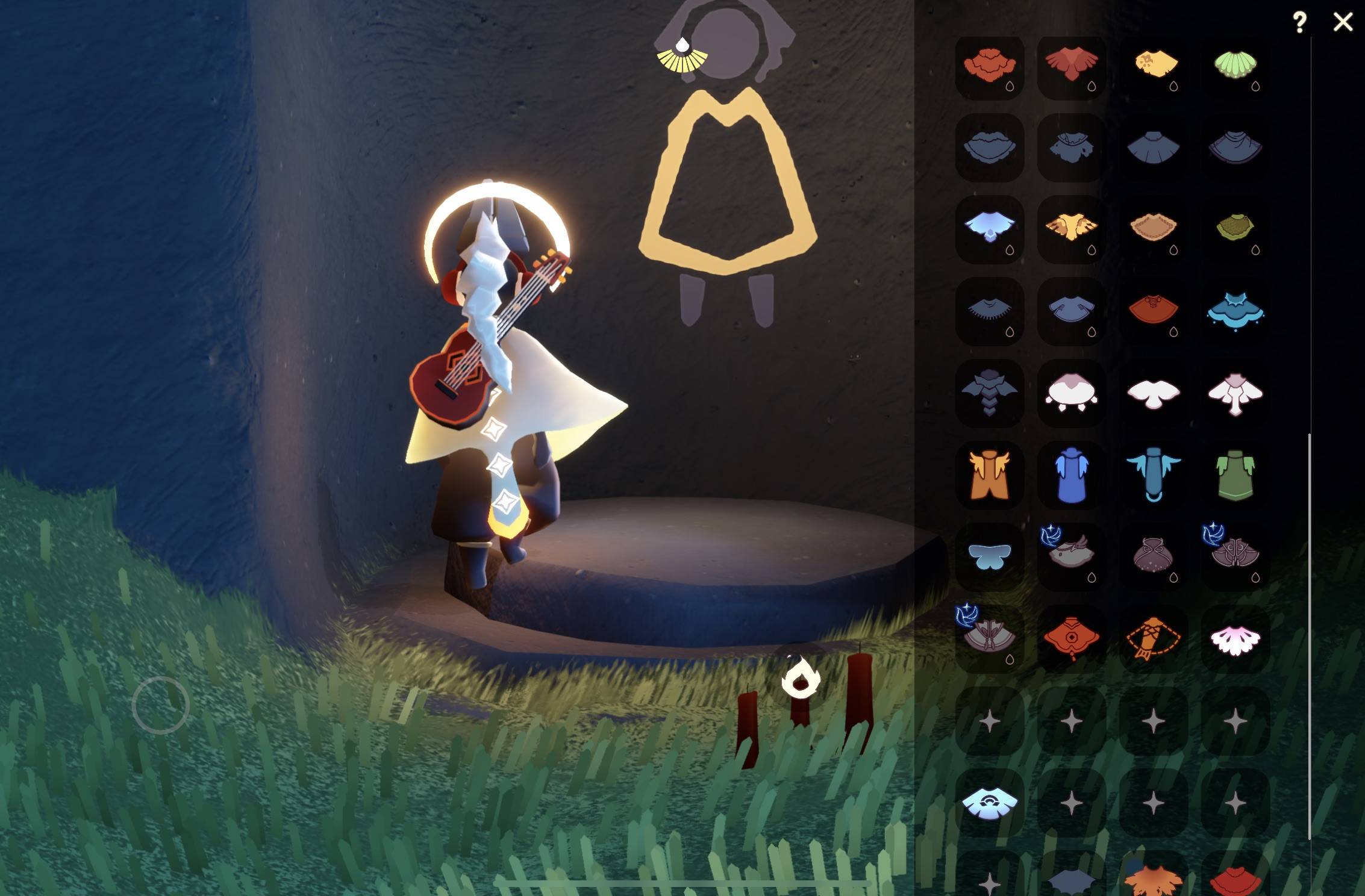Pick the light blue butterfly cape
Screen dimensions: 1365x896
pyautogui.click(x=989, y=556)
